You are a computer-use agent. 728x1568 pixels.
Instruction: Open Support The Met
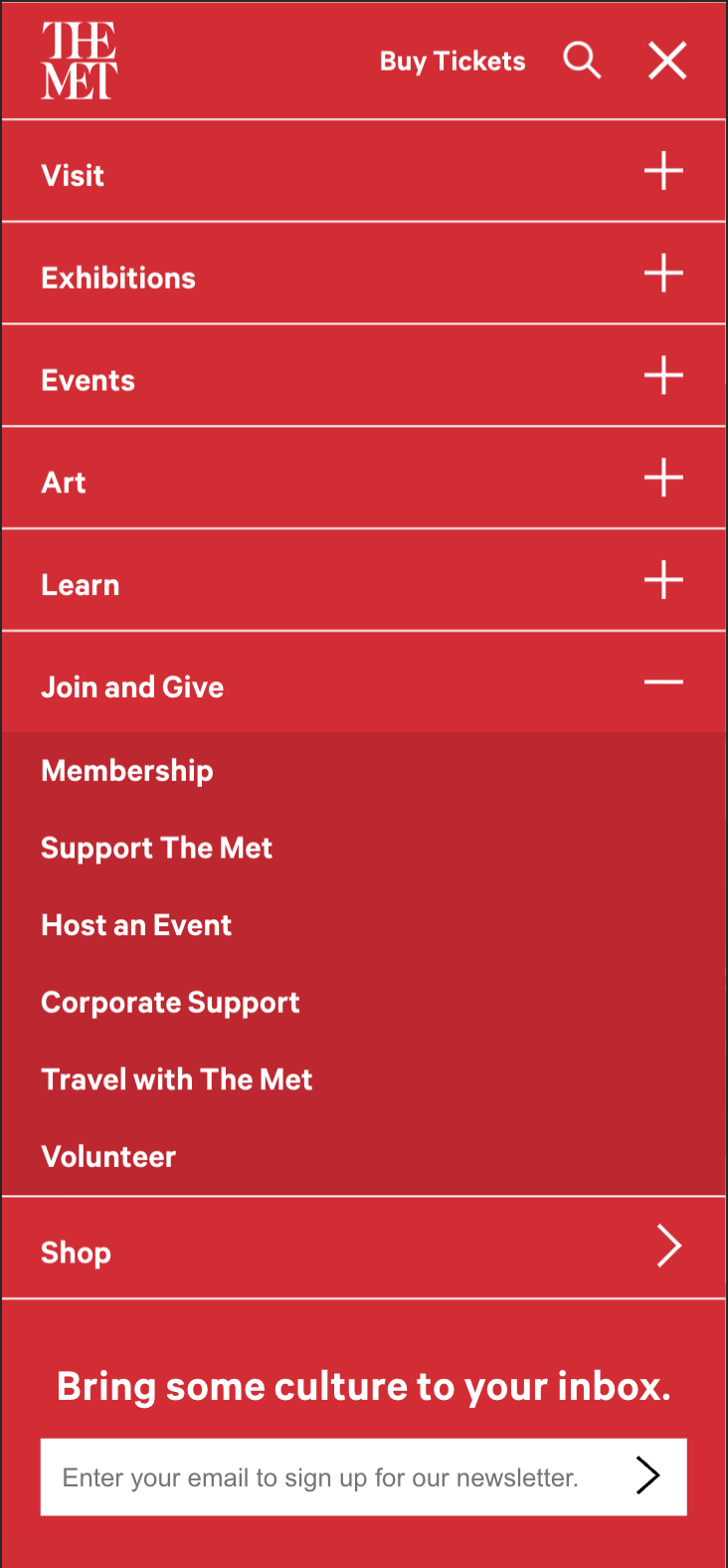point(157,849)
